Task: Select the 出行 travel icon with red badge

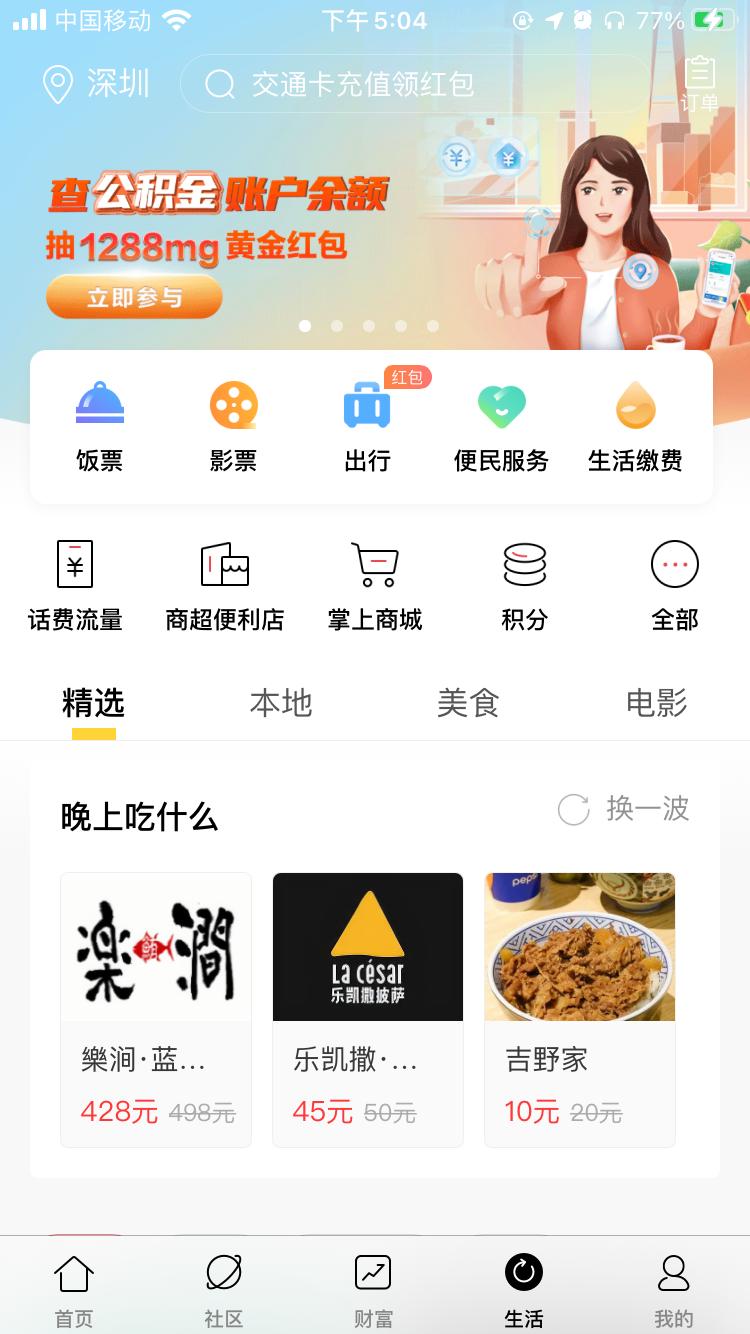Action: (367, 424)
